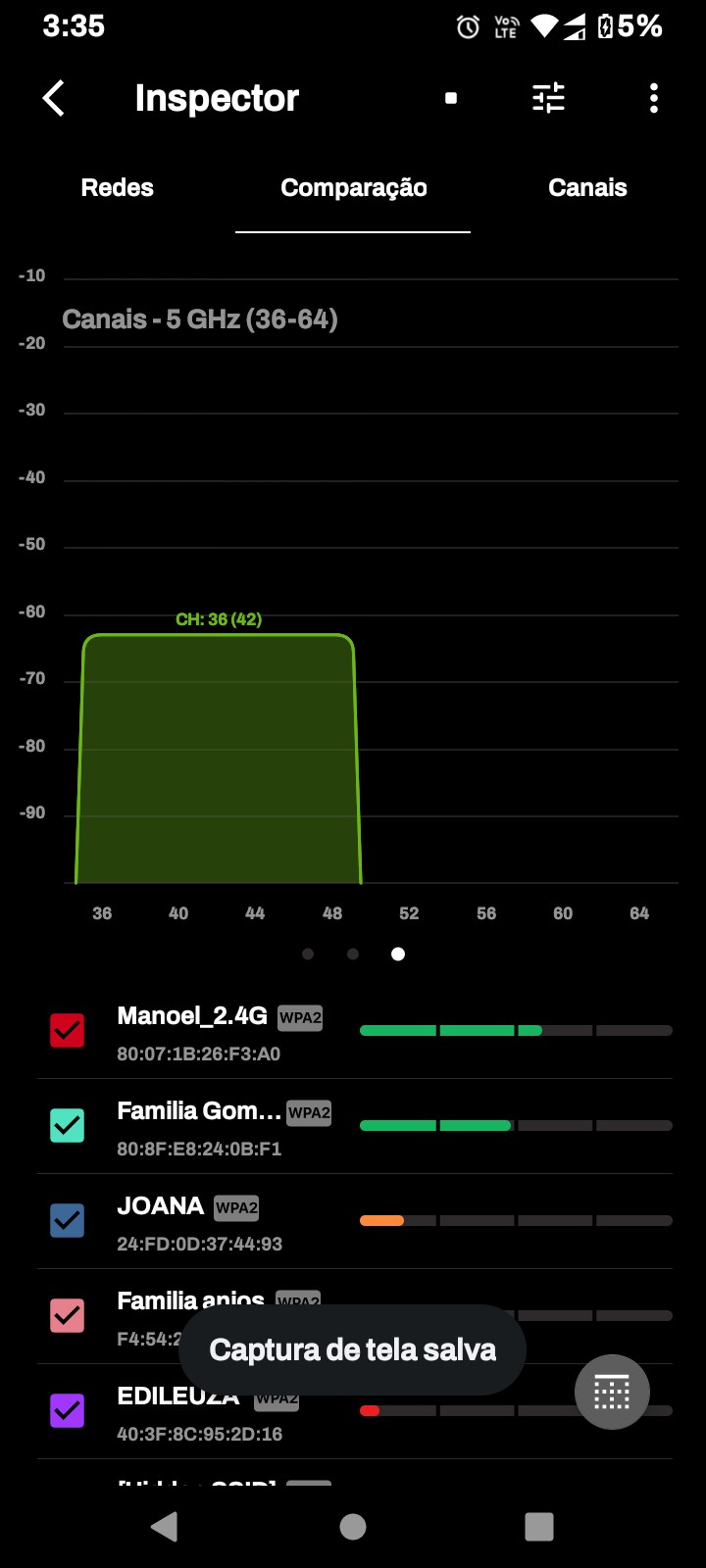706x1568 pixels.
Task: Toggle the JOANA network checkbox
Action: click(68, 1221)
